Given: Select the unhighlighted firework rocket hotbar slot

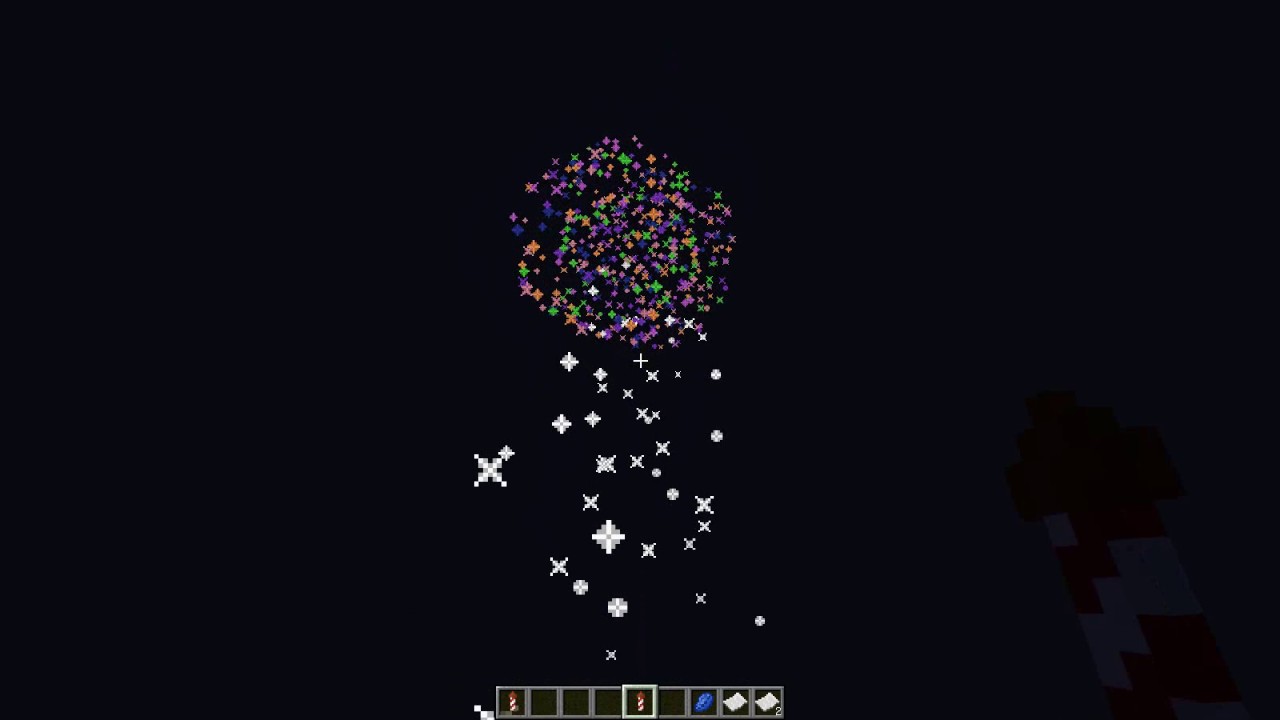Looking at the screenshot, I should click(x=512, y=703).
